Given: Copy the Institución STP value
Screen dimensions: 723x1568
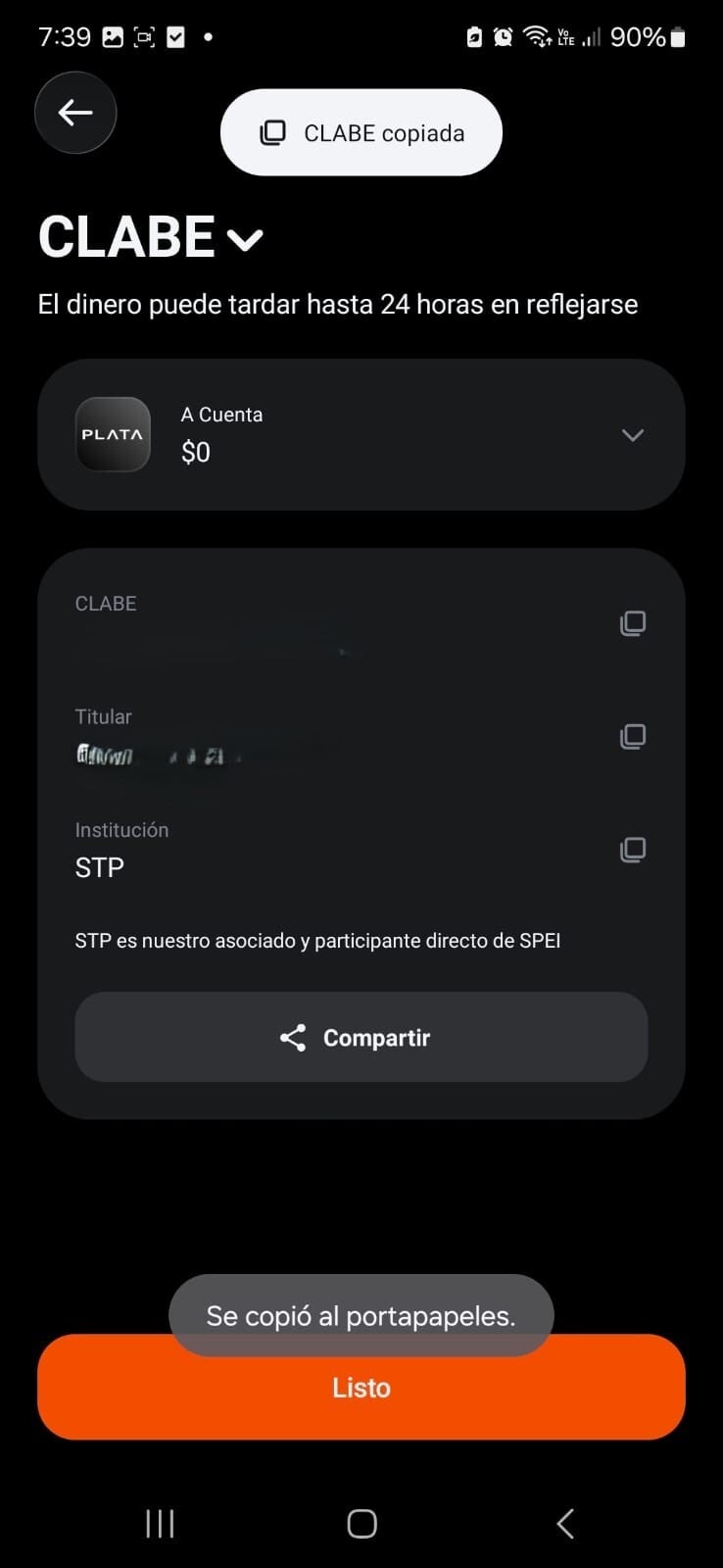Looking at the screenshot, I should [633, 850].
